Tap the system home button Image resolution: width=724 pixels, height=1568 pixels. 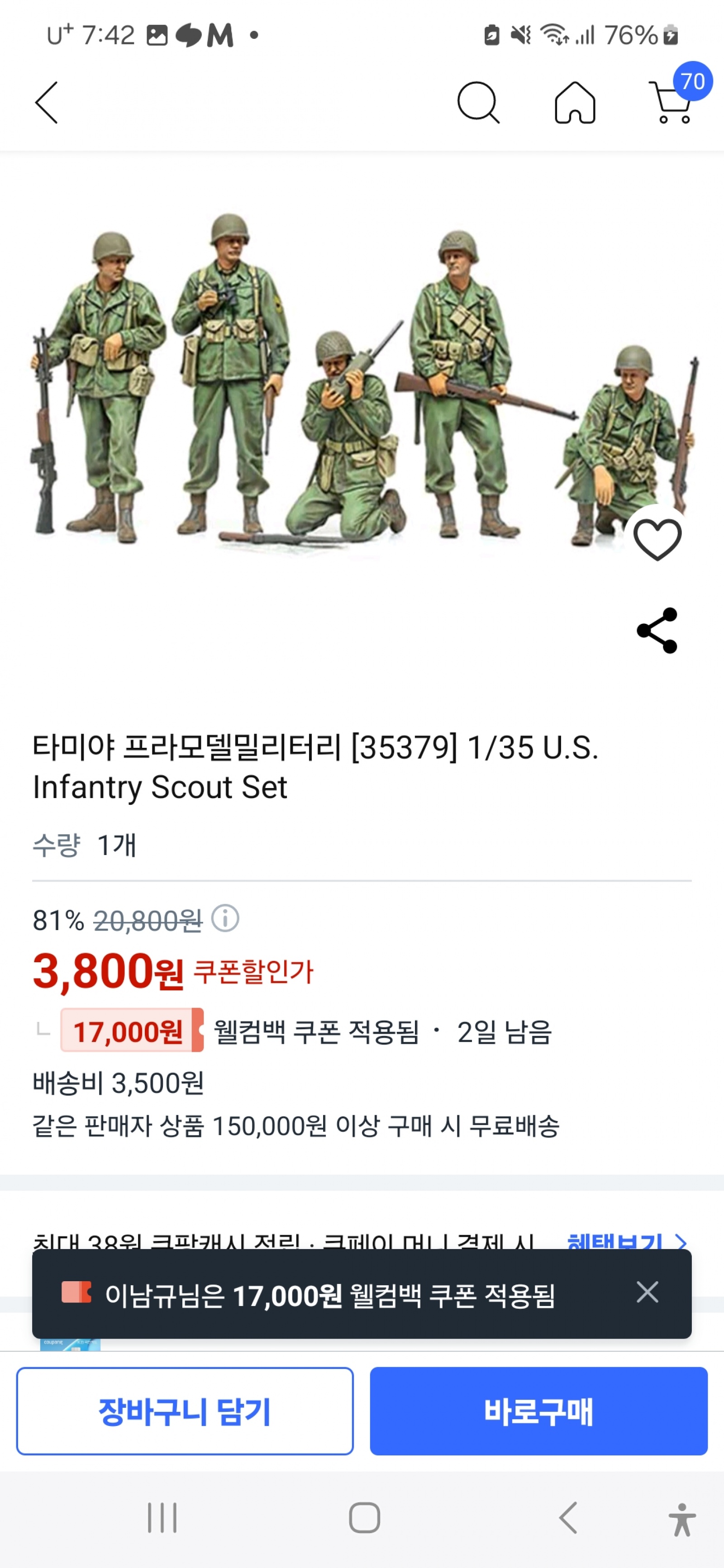(364, 1517)
